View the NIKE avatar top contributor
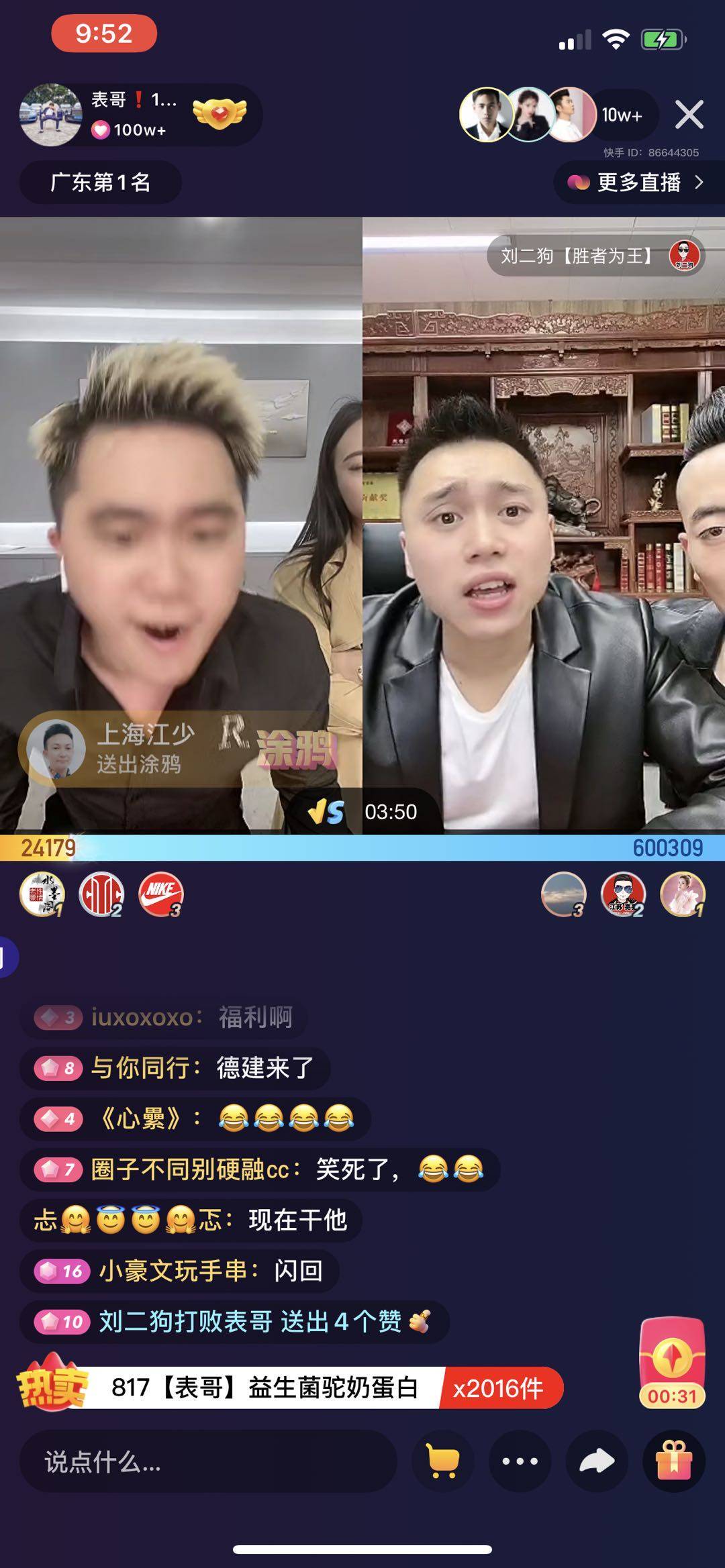This screenshot has height=1568, width=725. [x=160, y=894]
